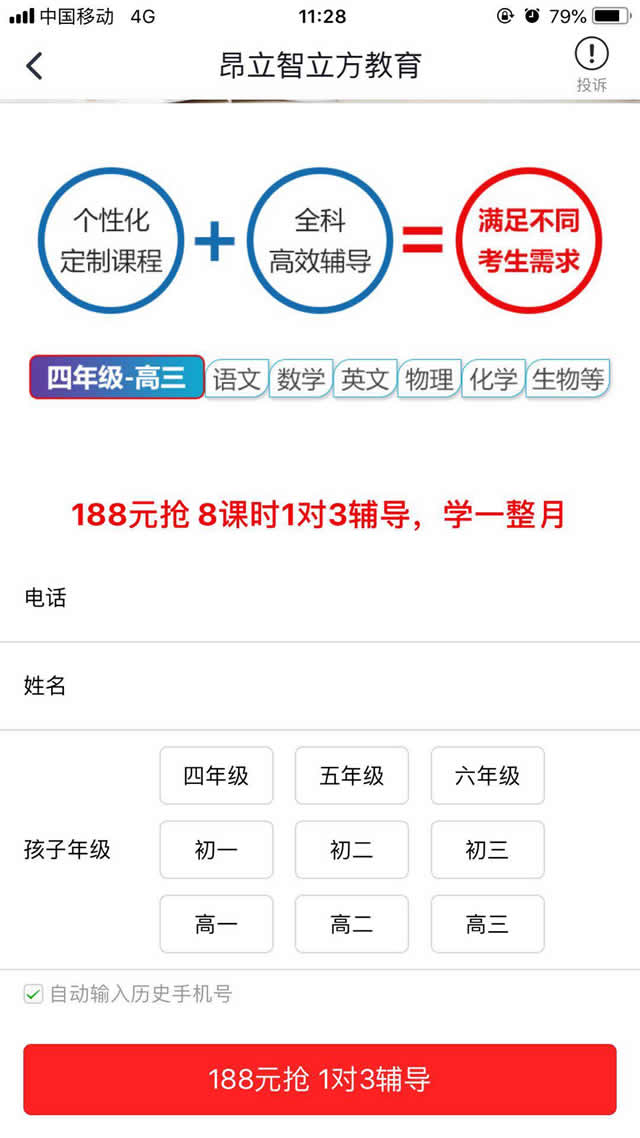Select grade 四年级
Image resolution: width=640 pixels, height=1138 pixels.
coord(216,775)
